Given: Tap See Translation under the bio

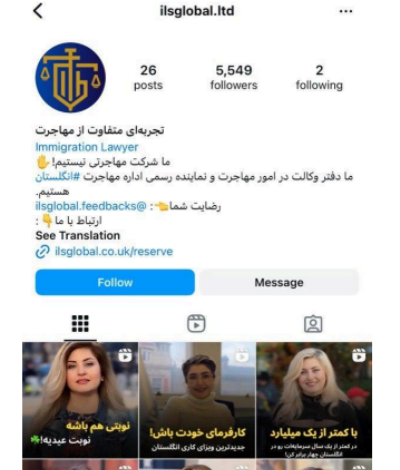Looking at the screenshot, I should (78, 236).
